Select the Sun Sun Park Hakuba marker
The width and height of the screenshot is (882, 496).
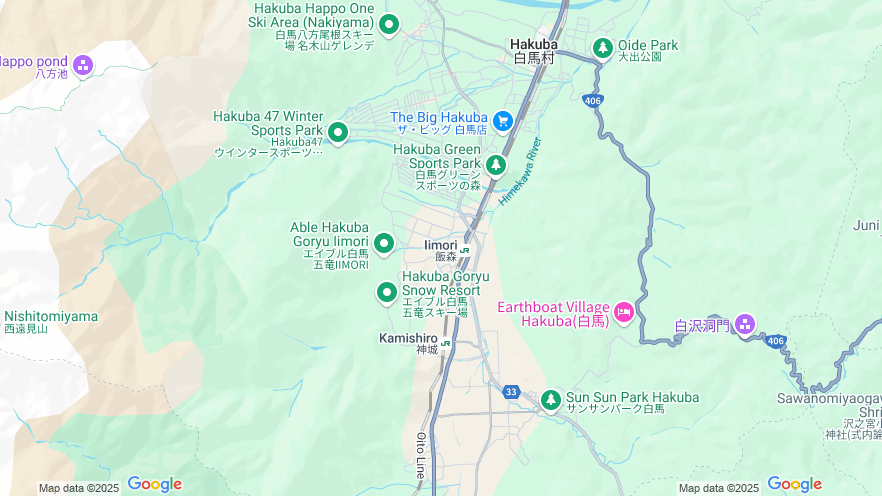550,400
